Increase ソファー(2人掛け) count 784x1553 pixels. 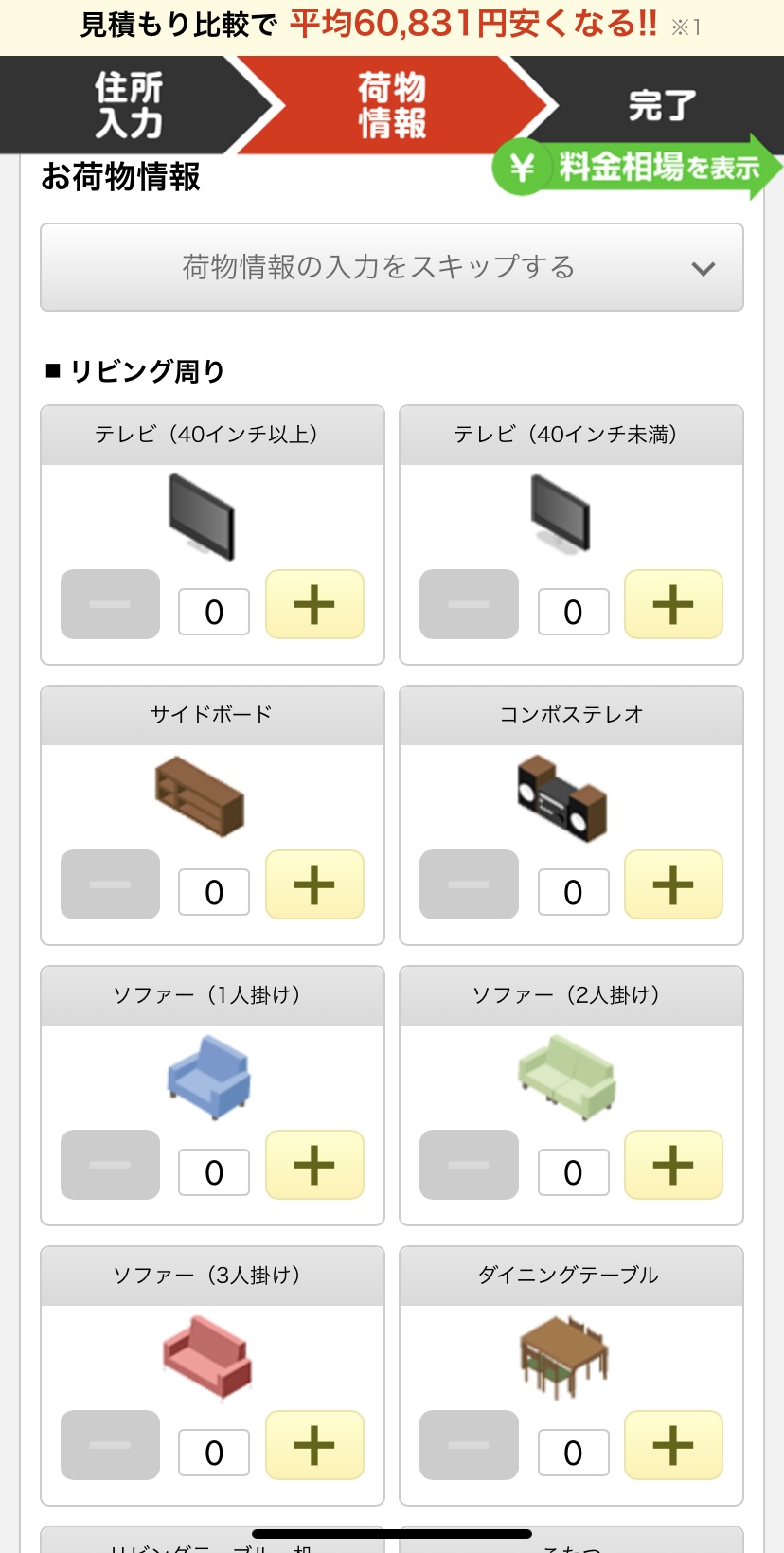point(673,1165)
